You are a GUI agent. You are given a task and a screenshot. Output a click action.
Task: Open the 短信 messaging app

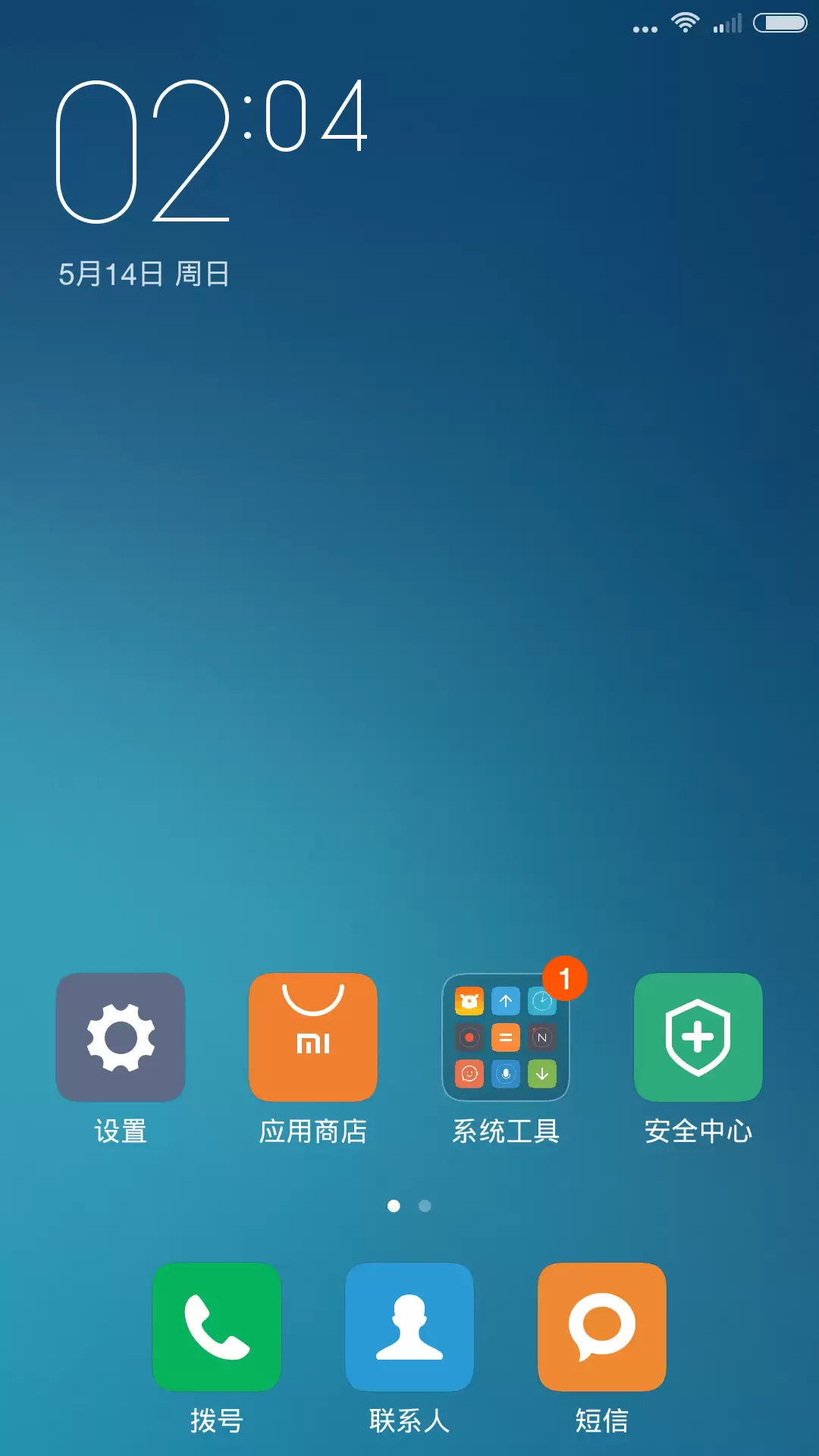point(602,1327)
